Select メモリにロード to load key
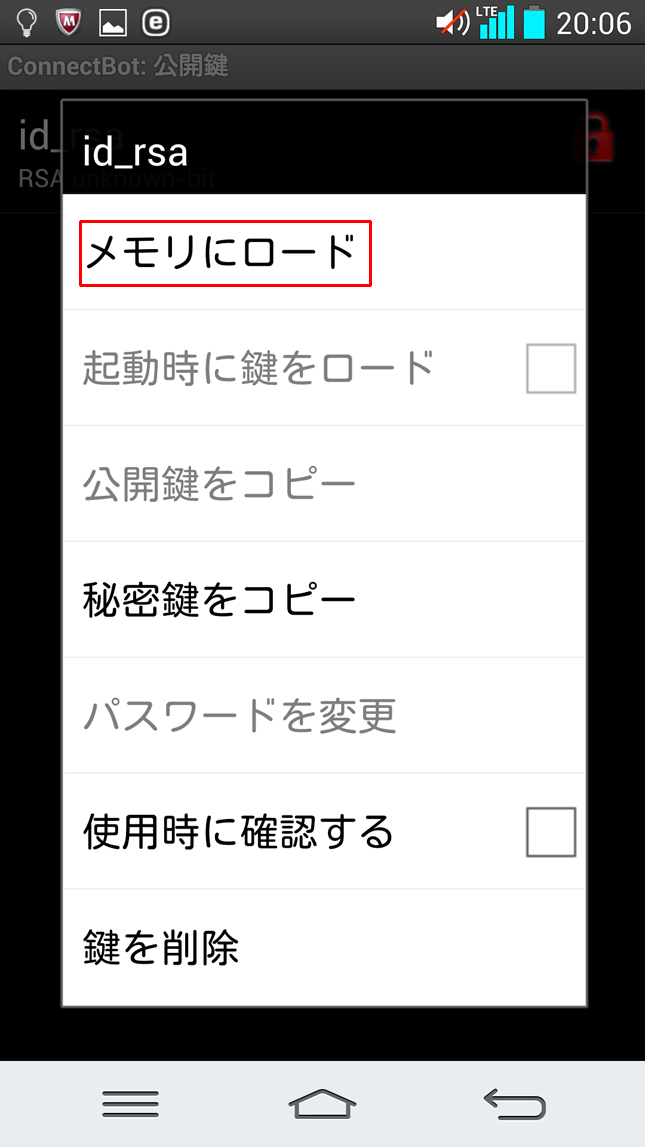The image size is (645, 1147). pos(225,253)
